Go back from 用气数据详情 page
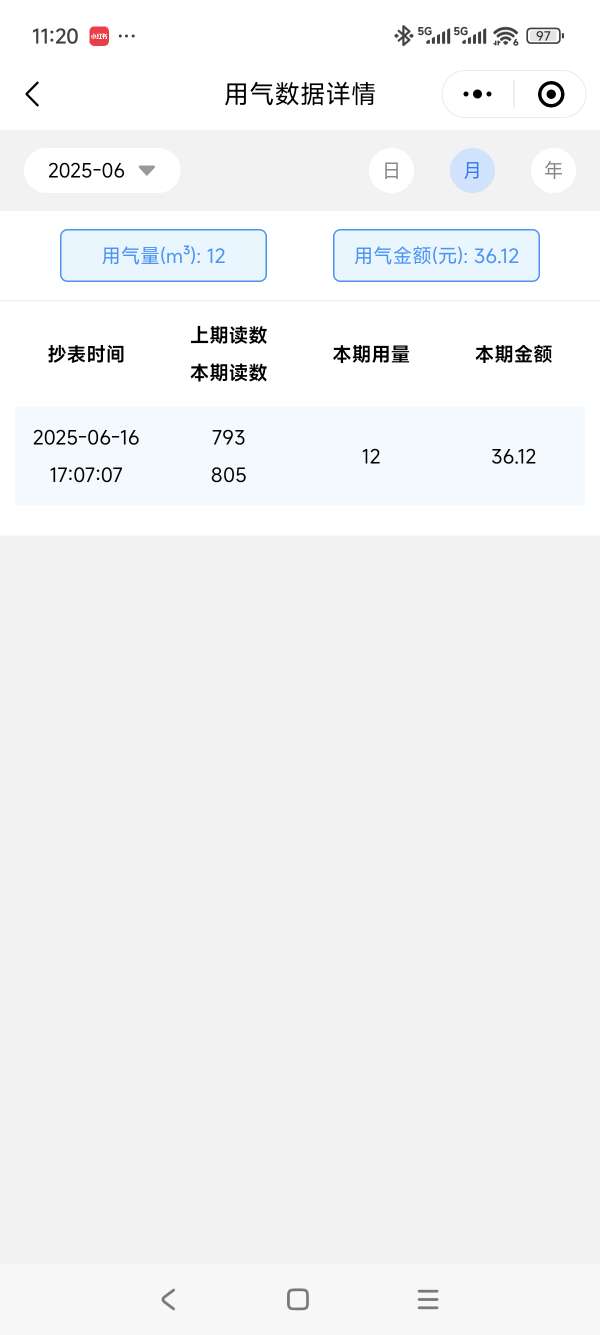Viewport: 600px width, 1335px height. pyautogui.click(x=33, y=95)
